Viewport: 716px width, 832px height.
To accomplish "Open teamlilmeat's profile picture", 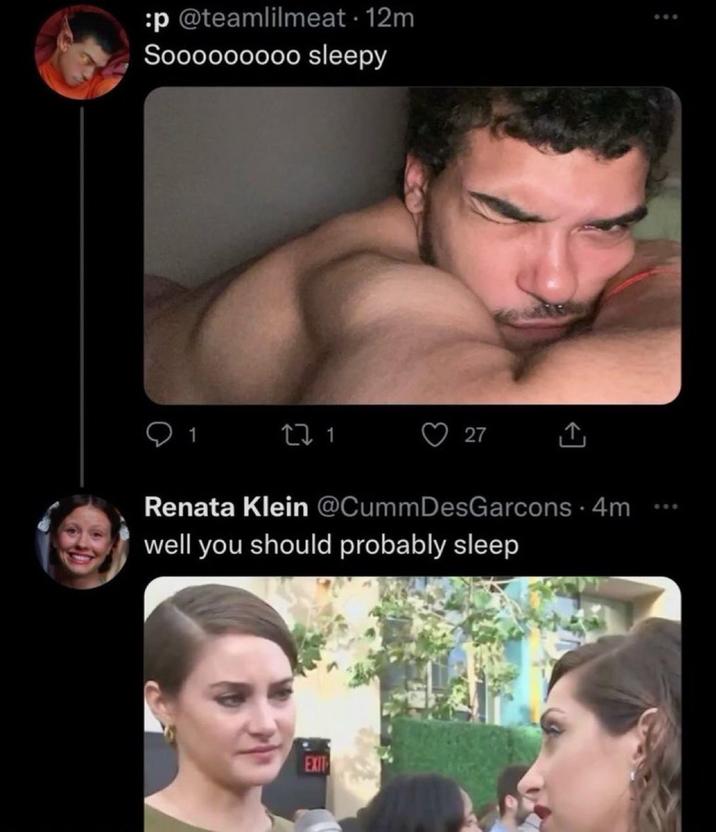I will point(82,52).
